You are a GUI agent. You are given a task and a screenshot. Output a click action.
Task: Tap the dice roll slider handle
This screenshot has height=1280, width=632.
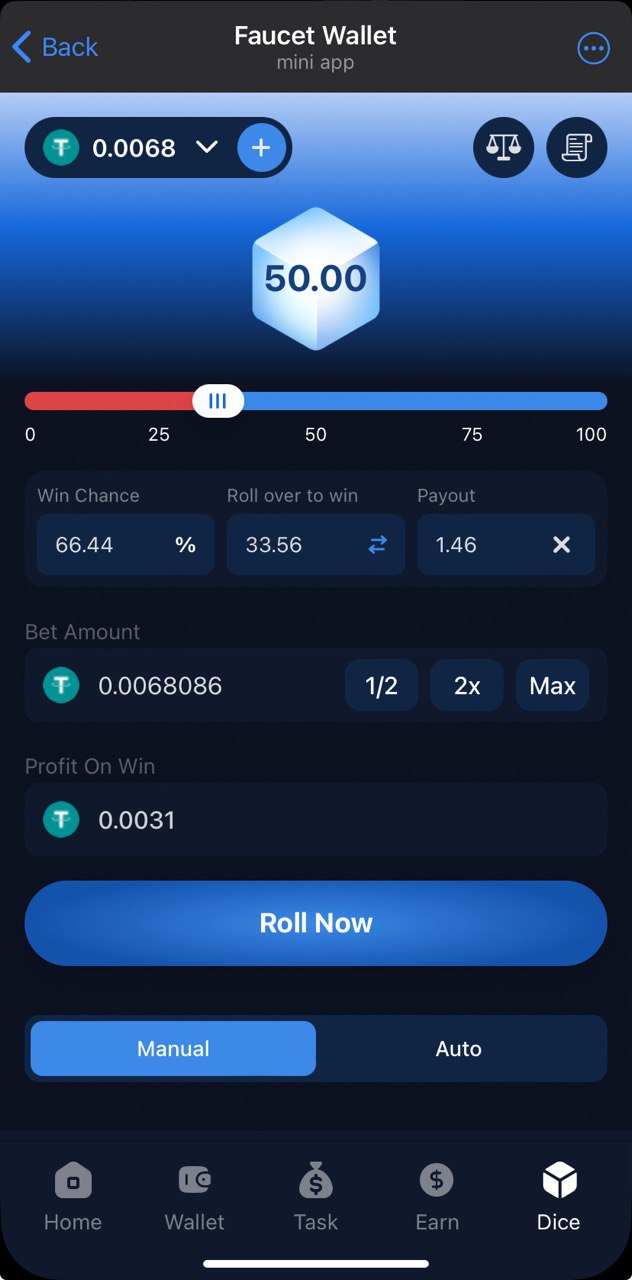(x=217, y=401)
